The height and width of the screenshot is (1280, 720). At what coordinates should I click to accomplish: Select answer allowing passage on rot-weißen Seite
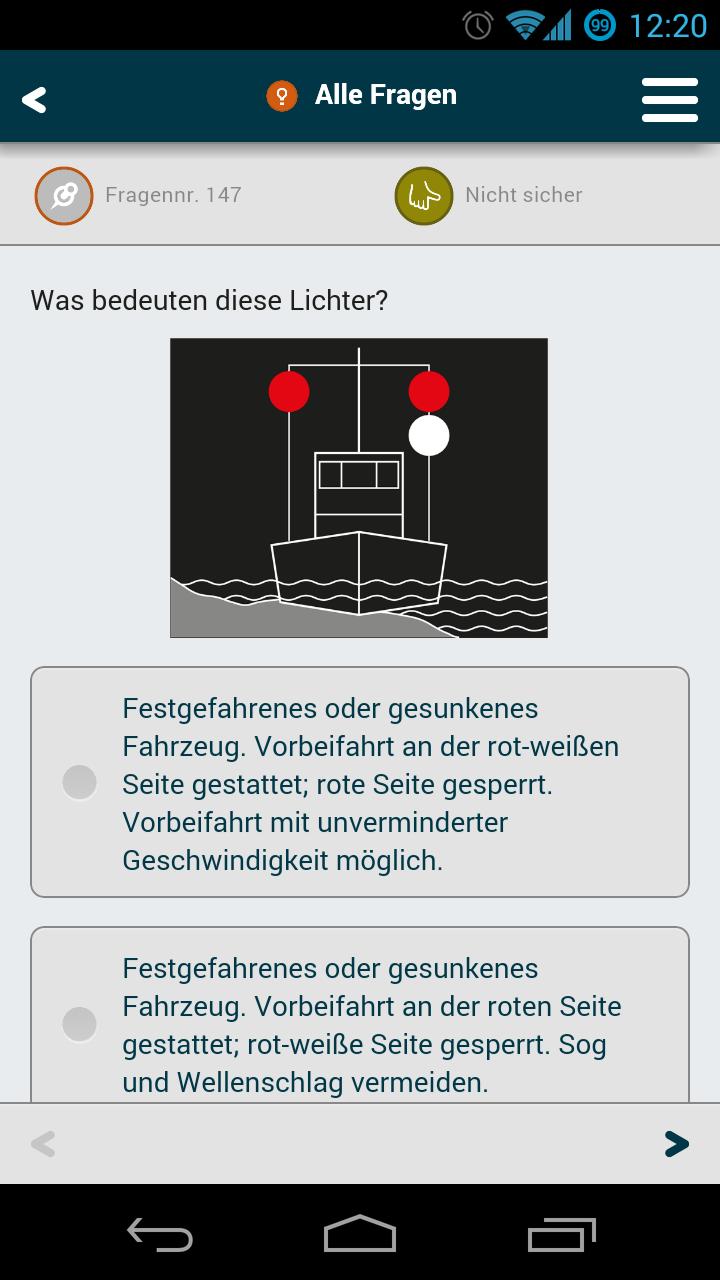[80, 782]
